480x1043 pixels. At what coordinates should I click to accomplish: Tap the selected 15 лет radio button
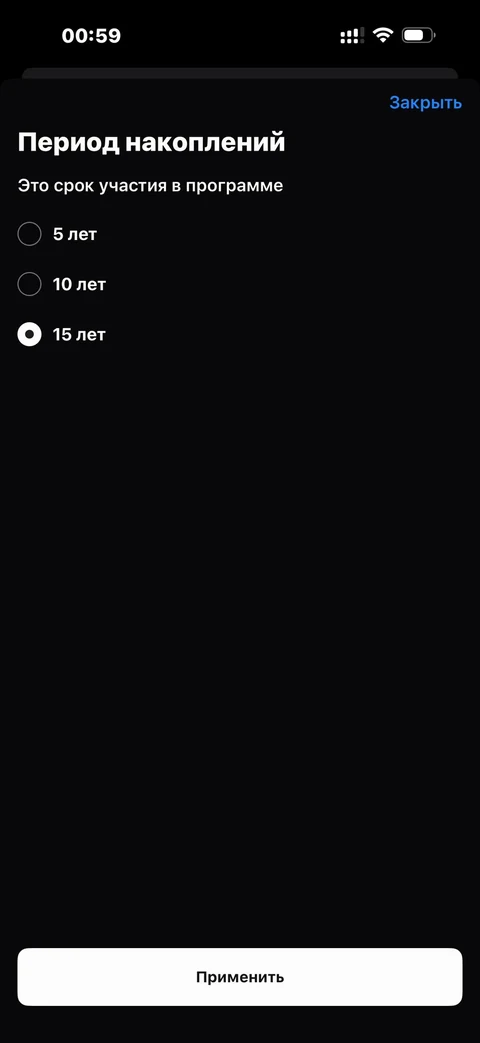29,335
